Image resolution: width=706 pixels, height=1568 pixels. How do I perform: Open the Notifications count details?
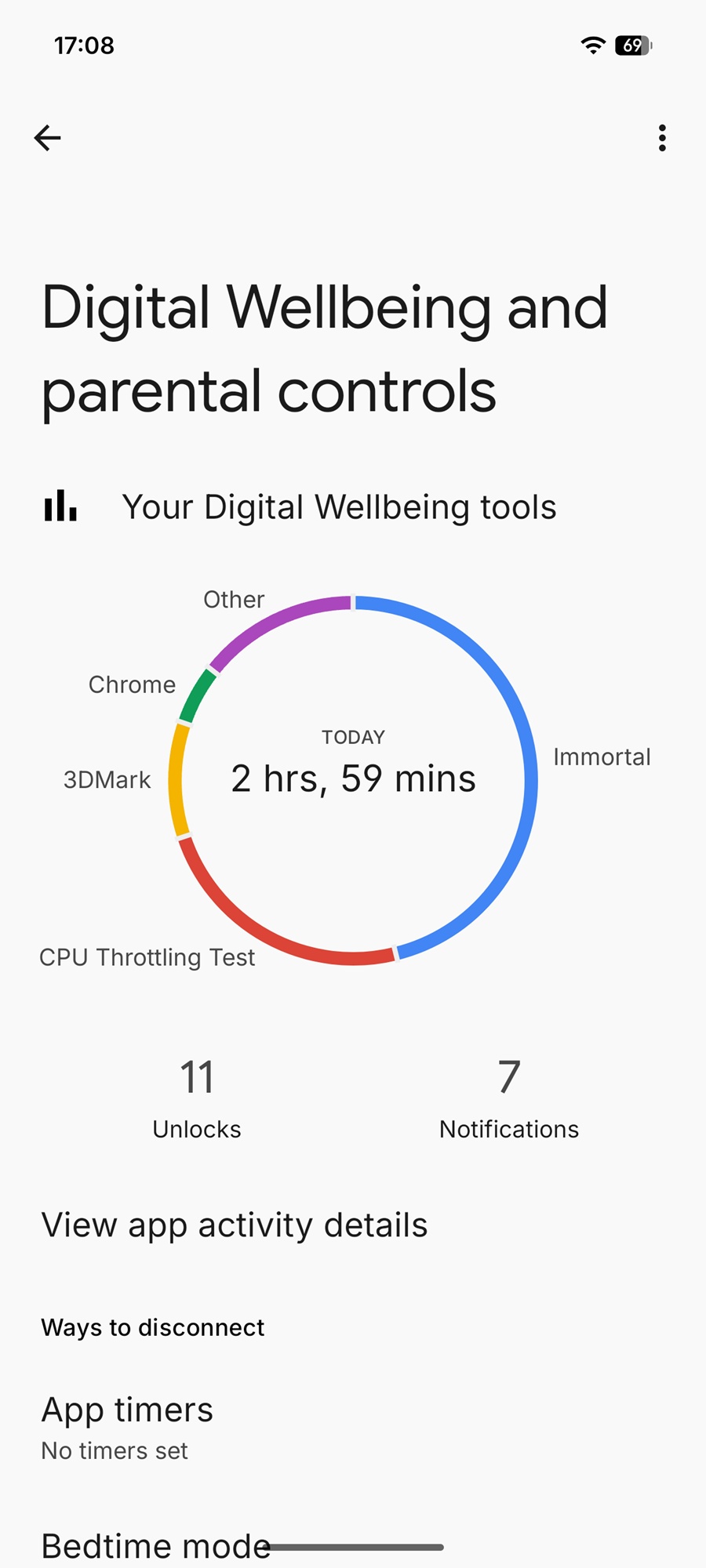click(509, 1098)
